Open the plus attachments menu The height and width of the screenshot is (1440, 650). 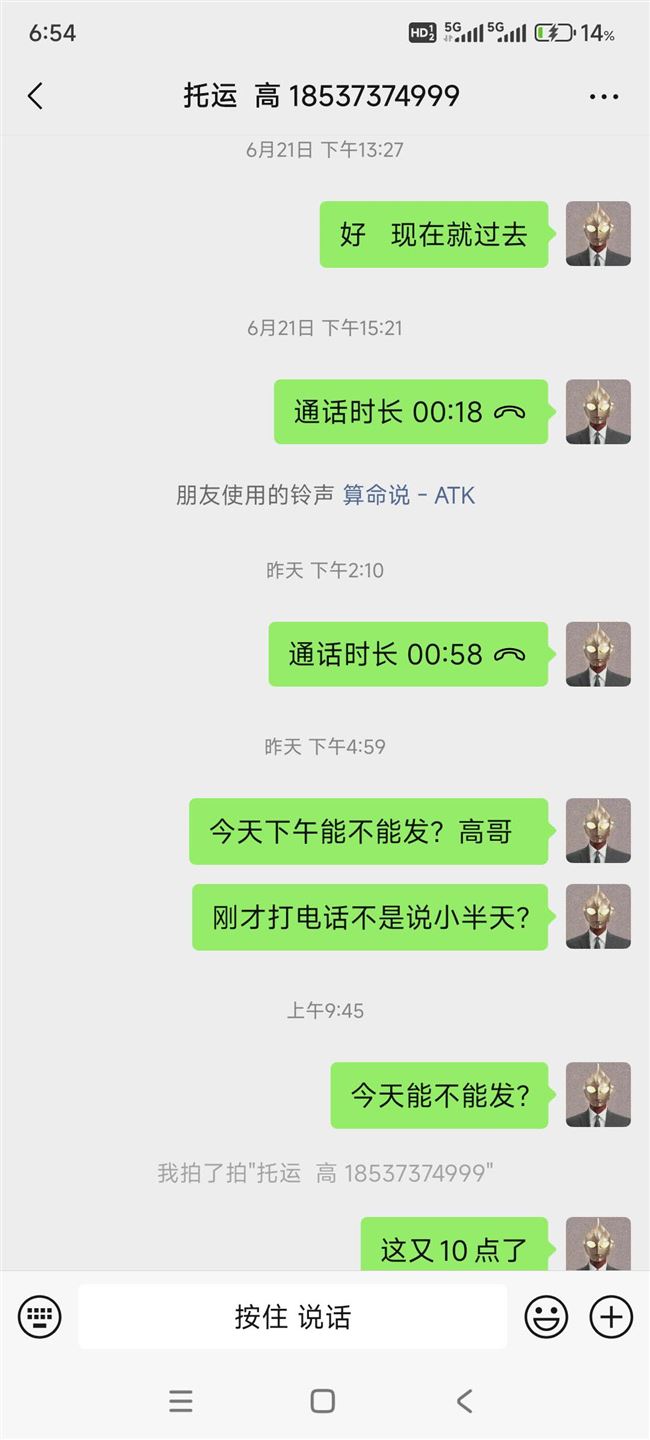coord(611,1317)
